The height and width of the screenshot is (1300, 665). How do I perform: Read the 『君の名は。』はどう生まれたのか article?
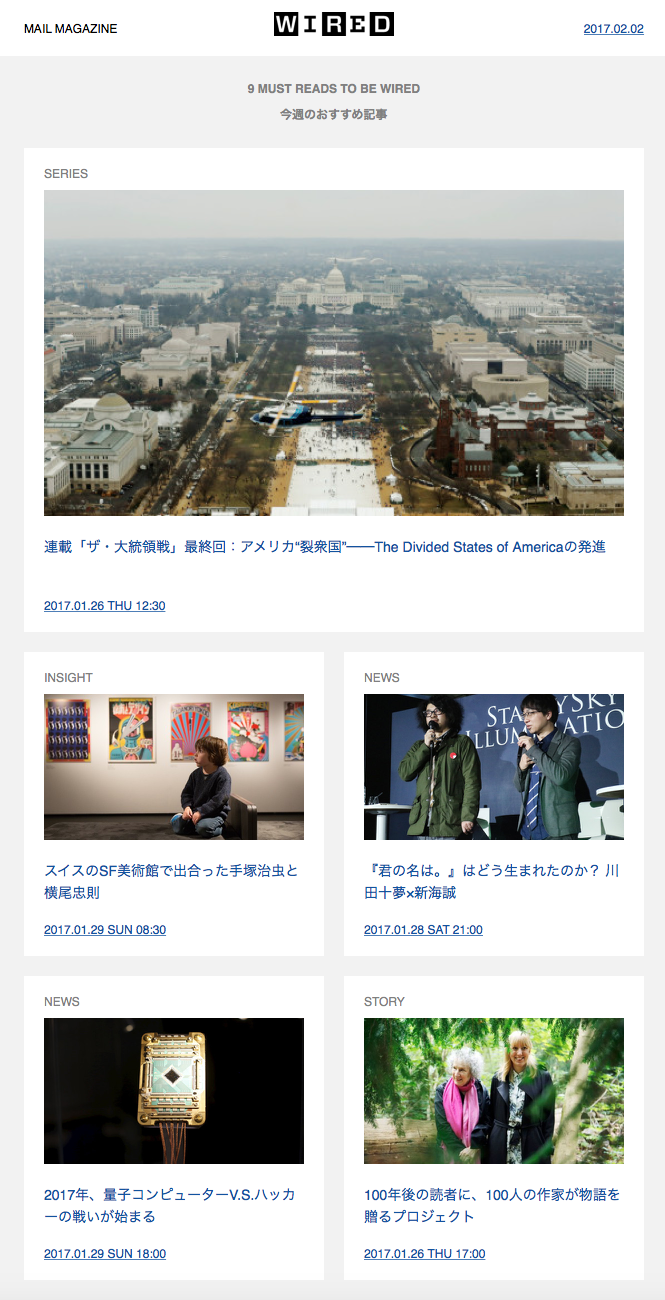pos(491,881)
